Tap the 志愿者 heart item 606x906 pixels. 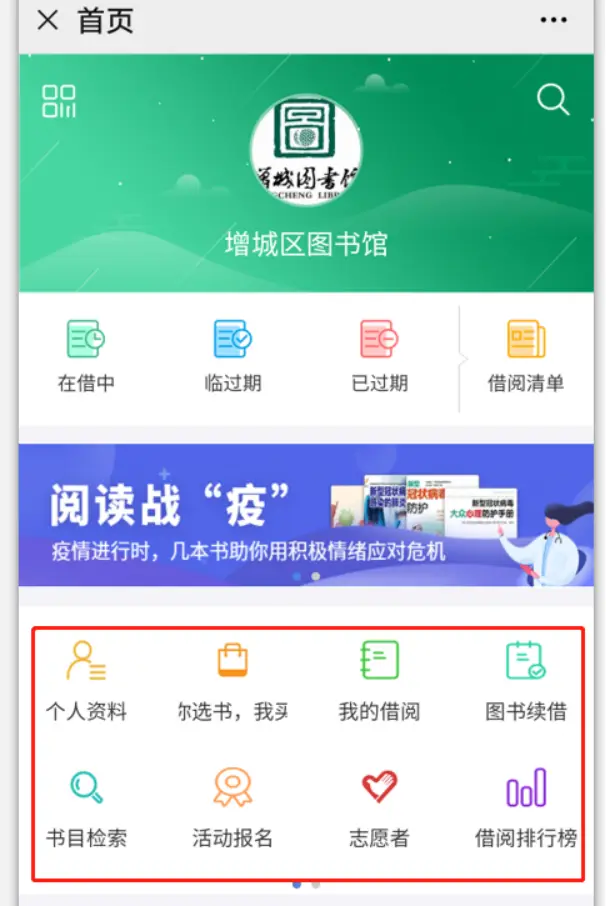pos(379,806)
